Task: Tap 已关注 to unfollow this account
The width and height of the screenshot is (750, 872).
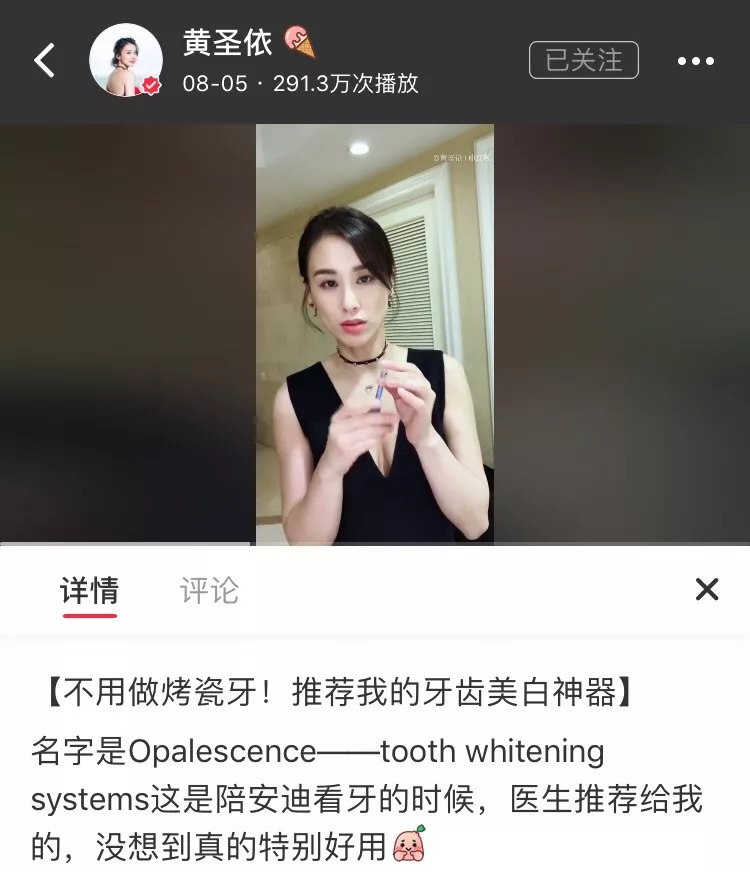Action: (x=583, y=59)
